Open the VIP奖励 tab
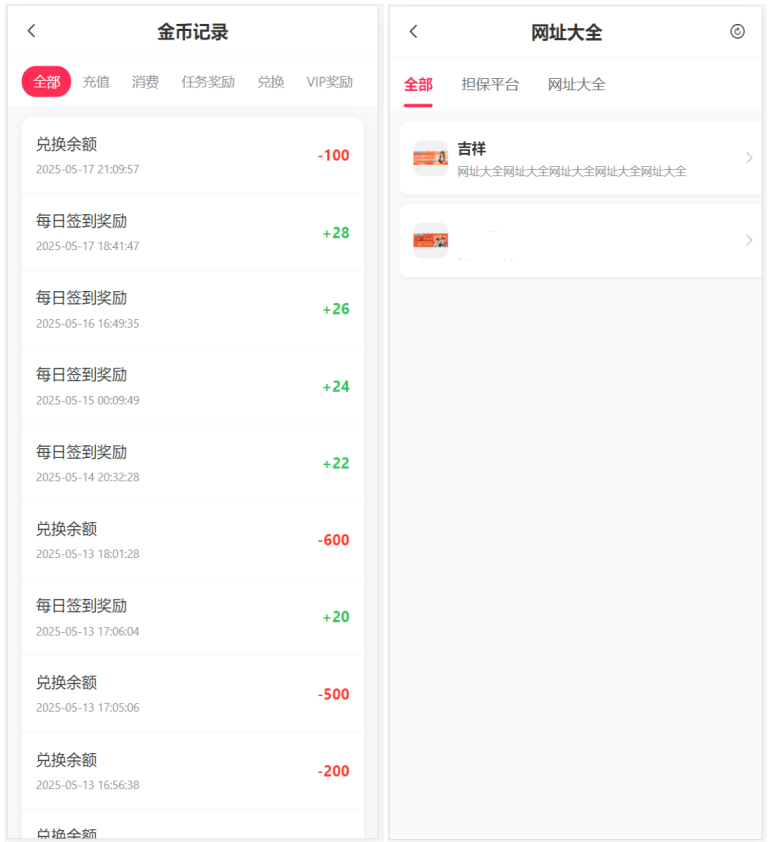 point(330,82)
